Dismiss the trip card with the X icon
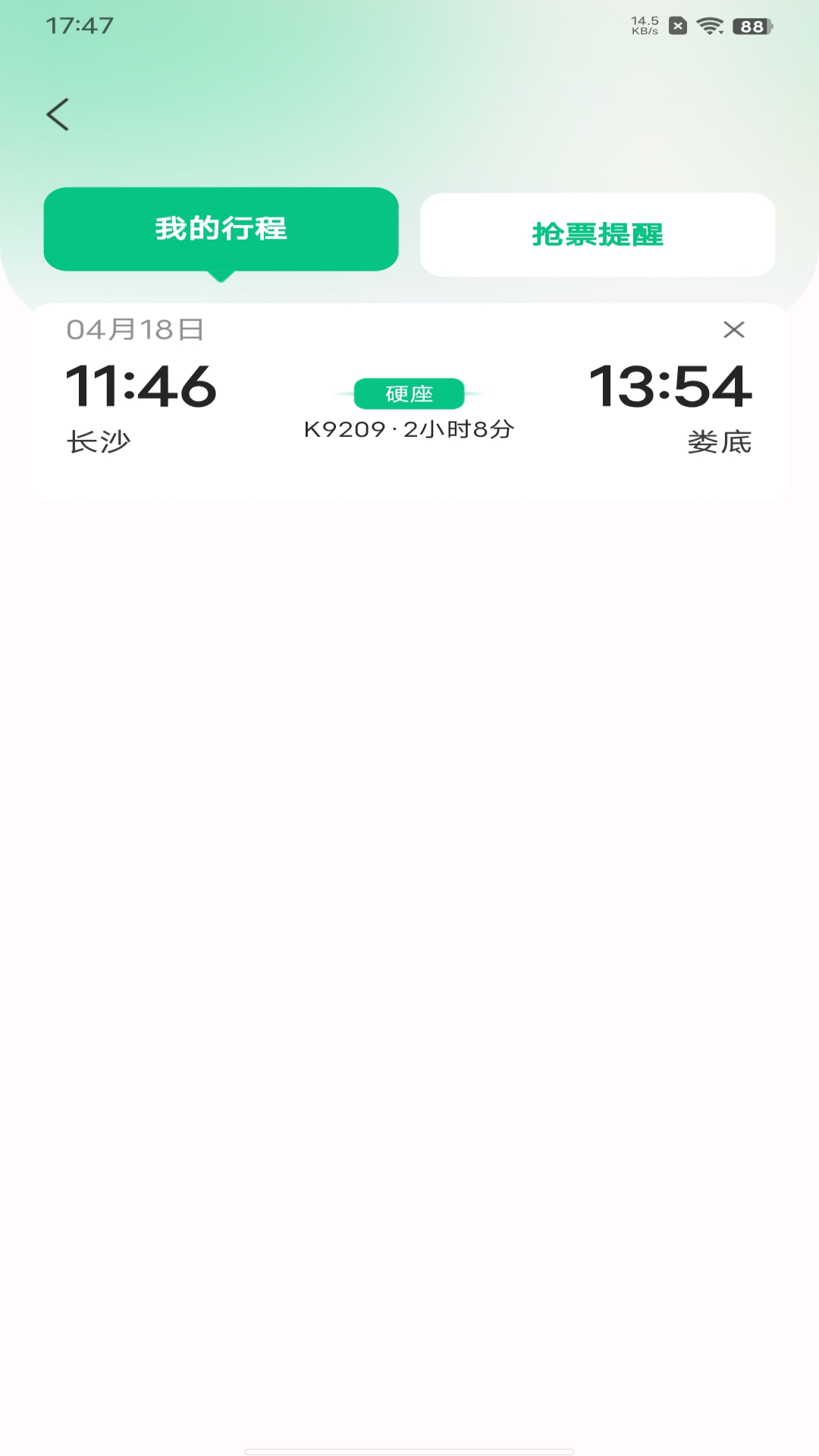This screenshot has width=819, height=1456. click(734, 328)
